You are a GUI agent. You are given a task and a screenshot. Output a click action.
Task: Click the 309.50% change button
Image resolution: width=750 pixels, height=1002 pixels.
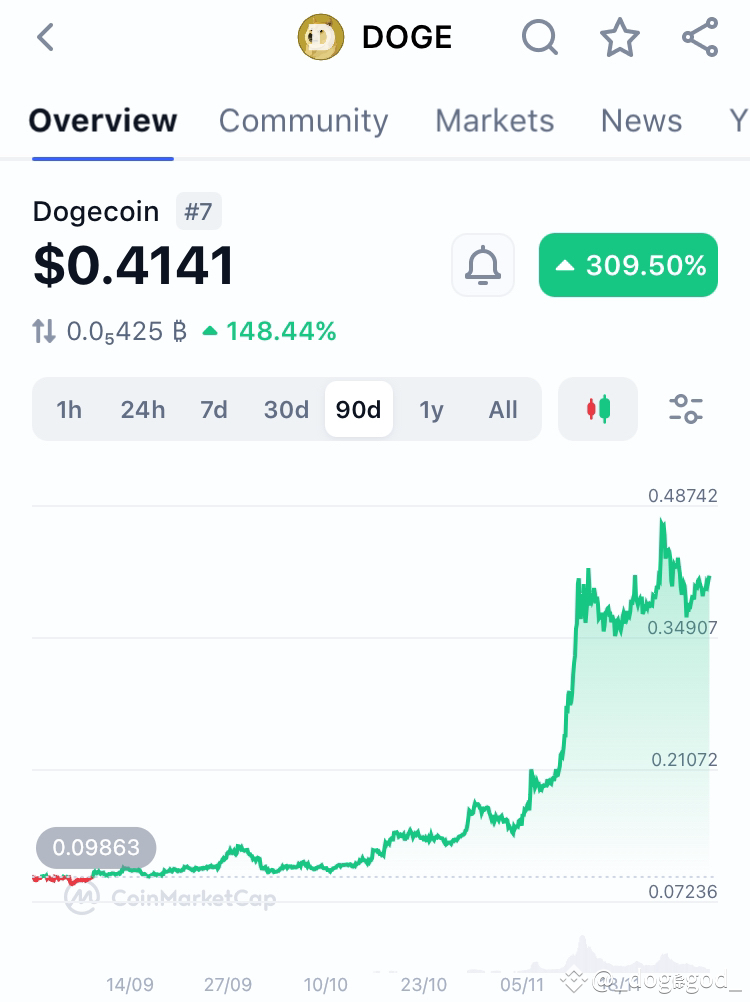coord(628,265)
